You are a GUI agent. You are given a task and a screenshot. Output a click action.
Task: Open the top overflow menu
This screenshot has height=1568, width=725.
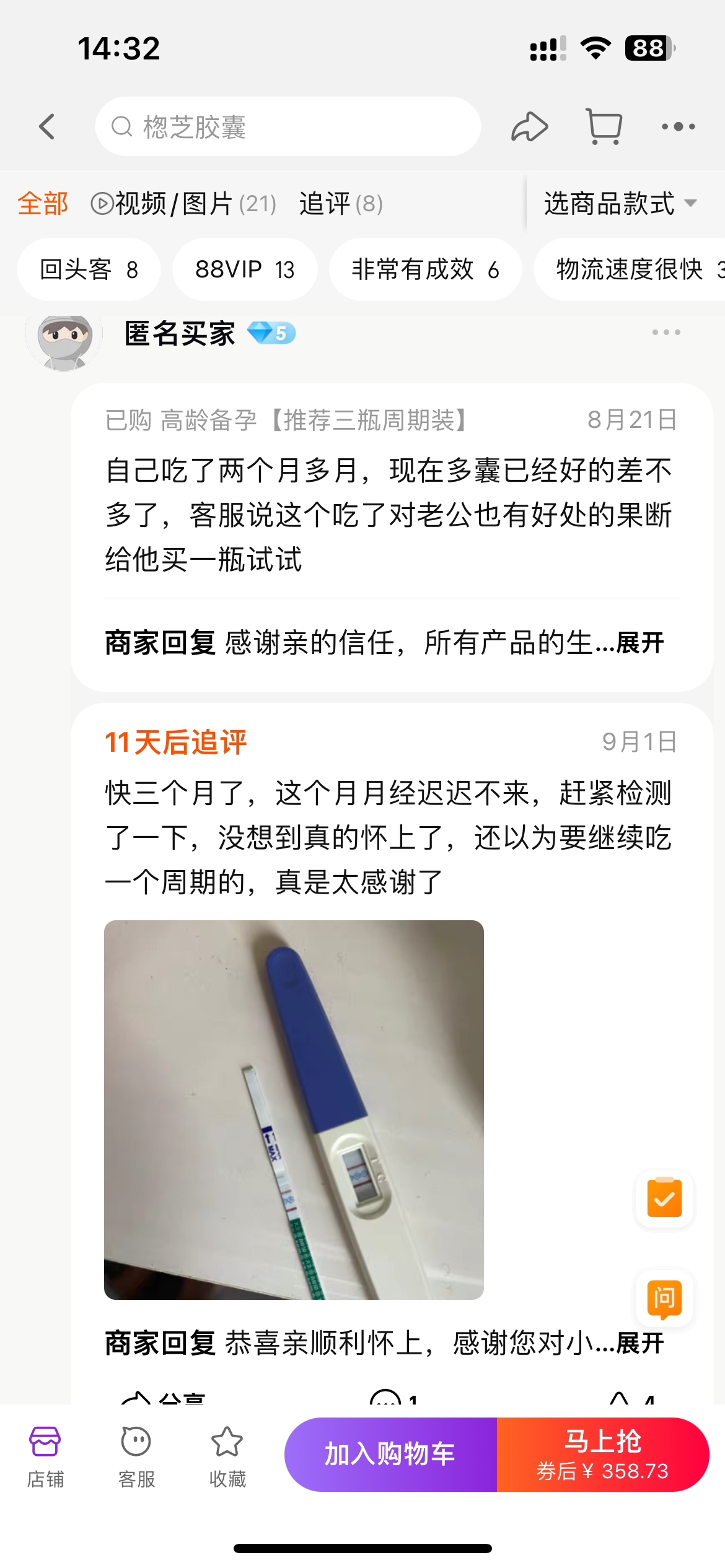tap(678, 126)
